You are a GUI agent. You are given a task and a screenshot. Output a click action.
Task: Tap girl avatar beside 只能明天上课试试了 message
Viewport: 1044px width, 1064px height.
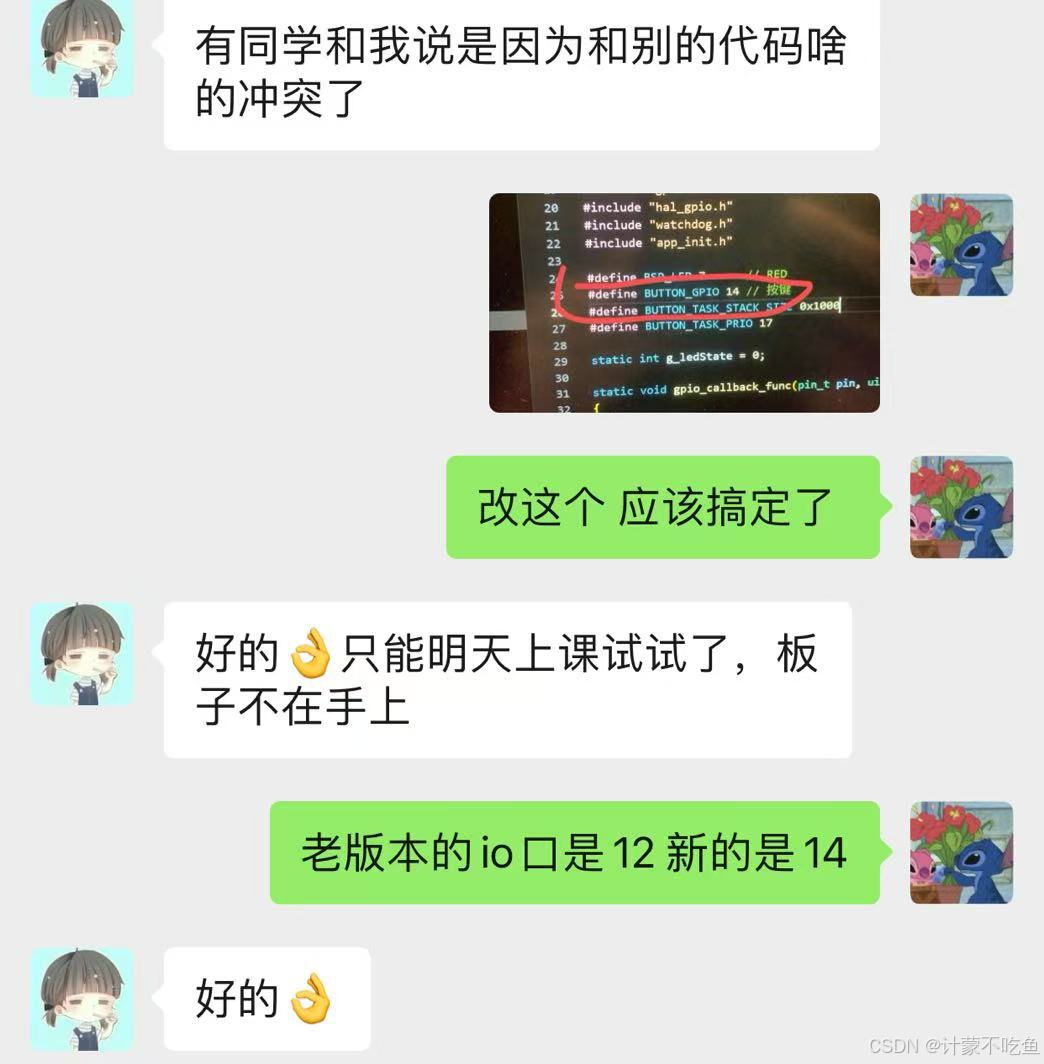82,654
